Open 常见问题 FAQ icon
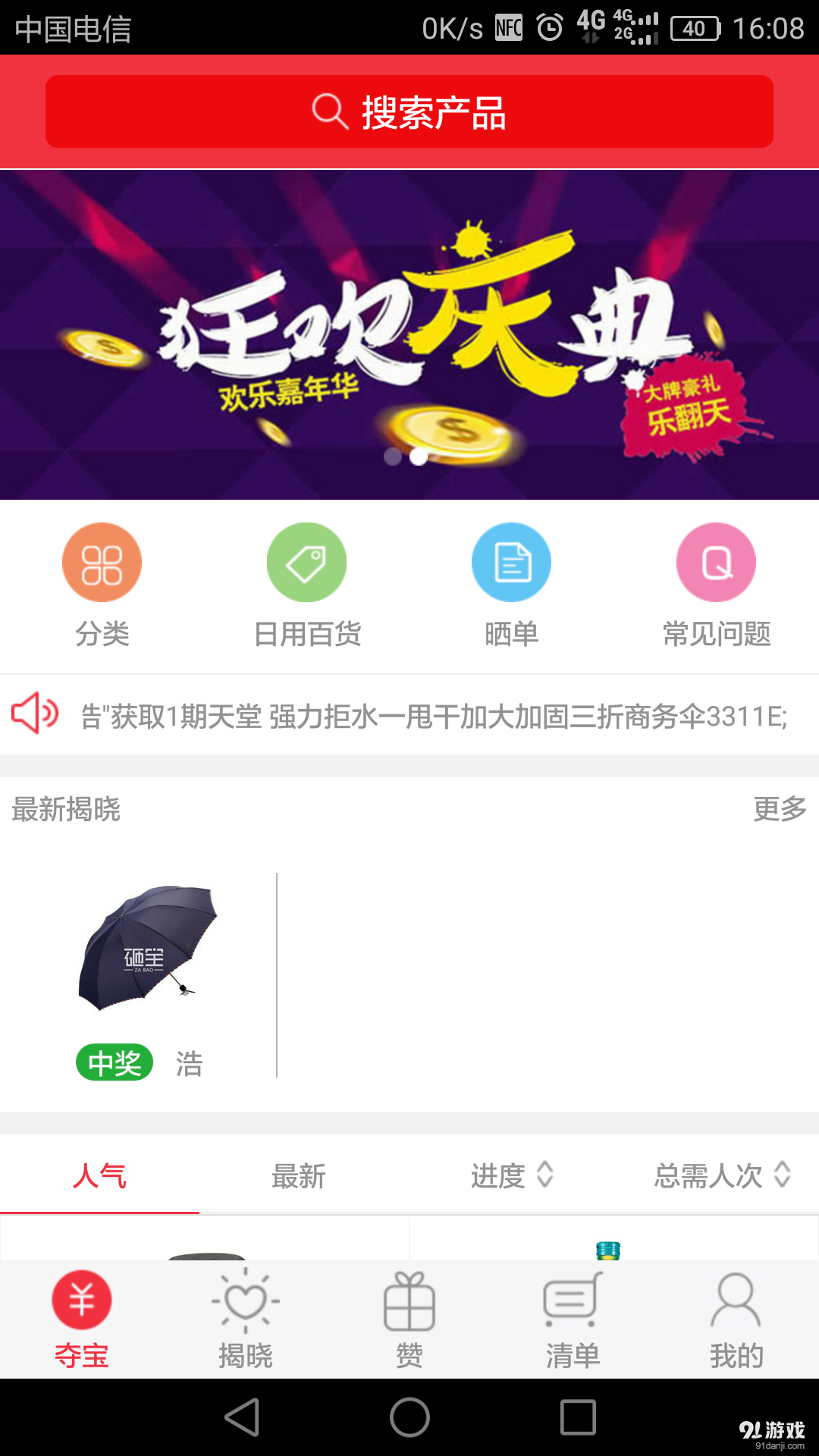The image size is (819, 1456). (715, 562)
